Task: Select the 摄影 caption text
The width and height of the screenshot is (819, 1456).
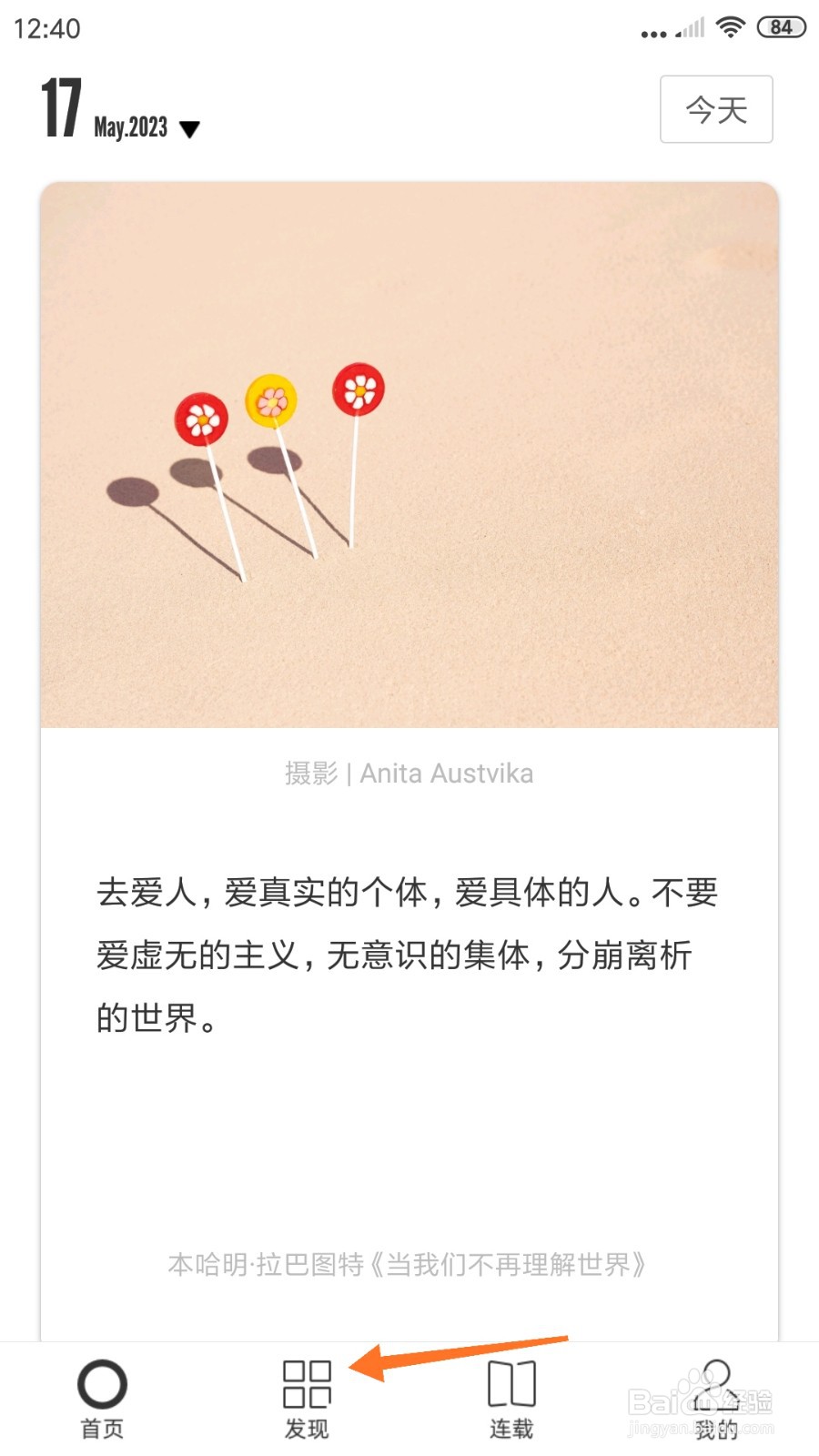Action: click(310, 773)
